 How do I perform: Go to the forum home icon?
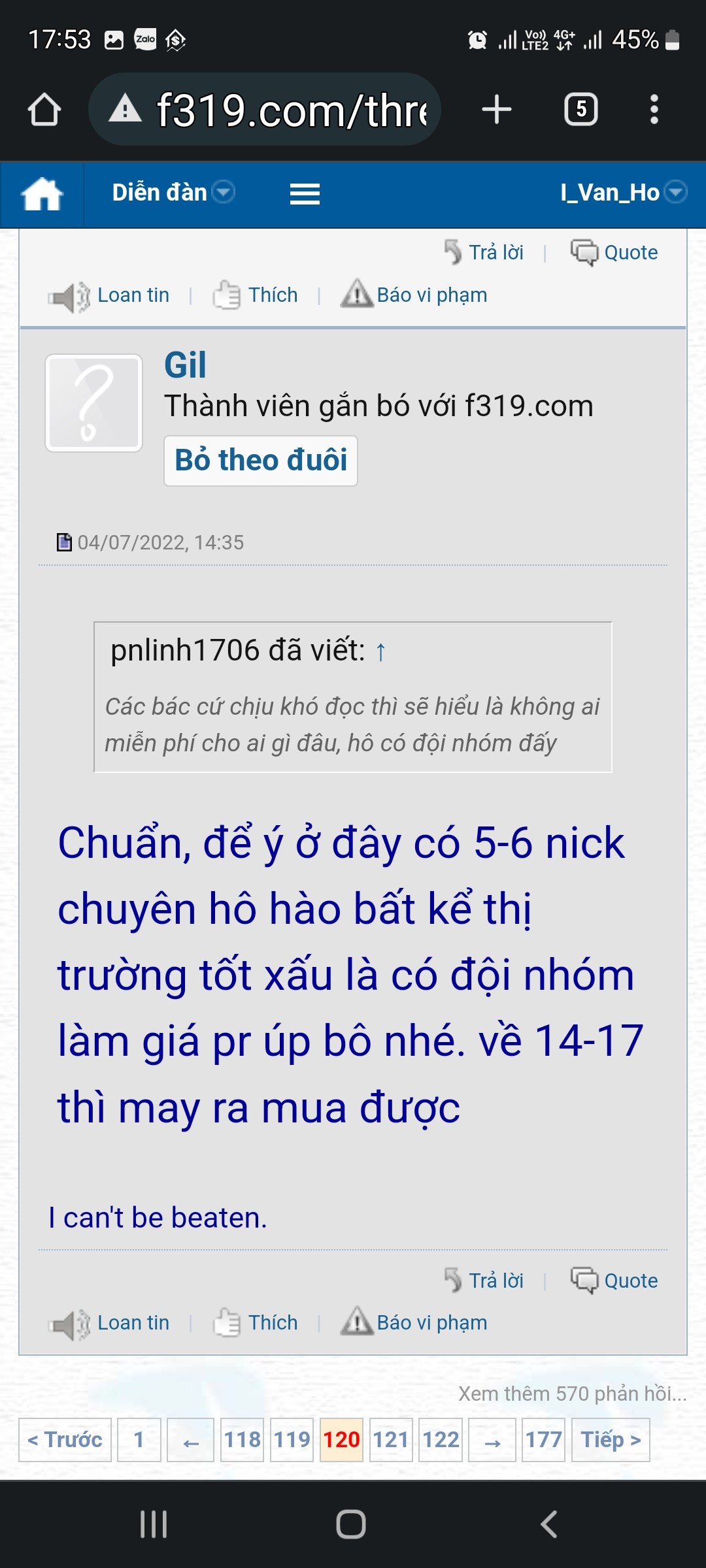click(x=42, y=194)
